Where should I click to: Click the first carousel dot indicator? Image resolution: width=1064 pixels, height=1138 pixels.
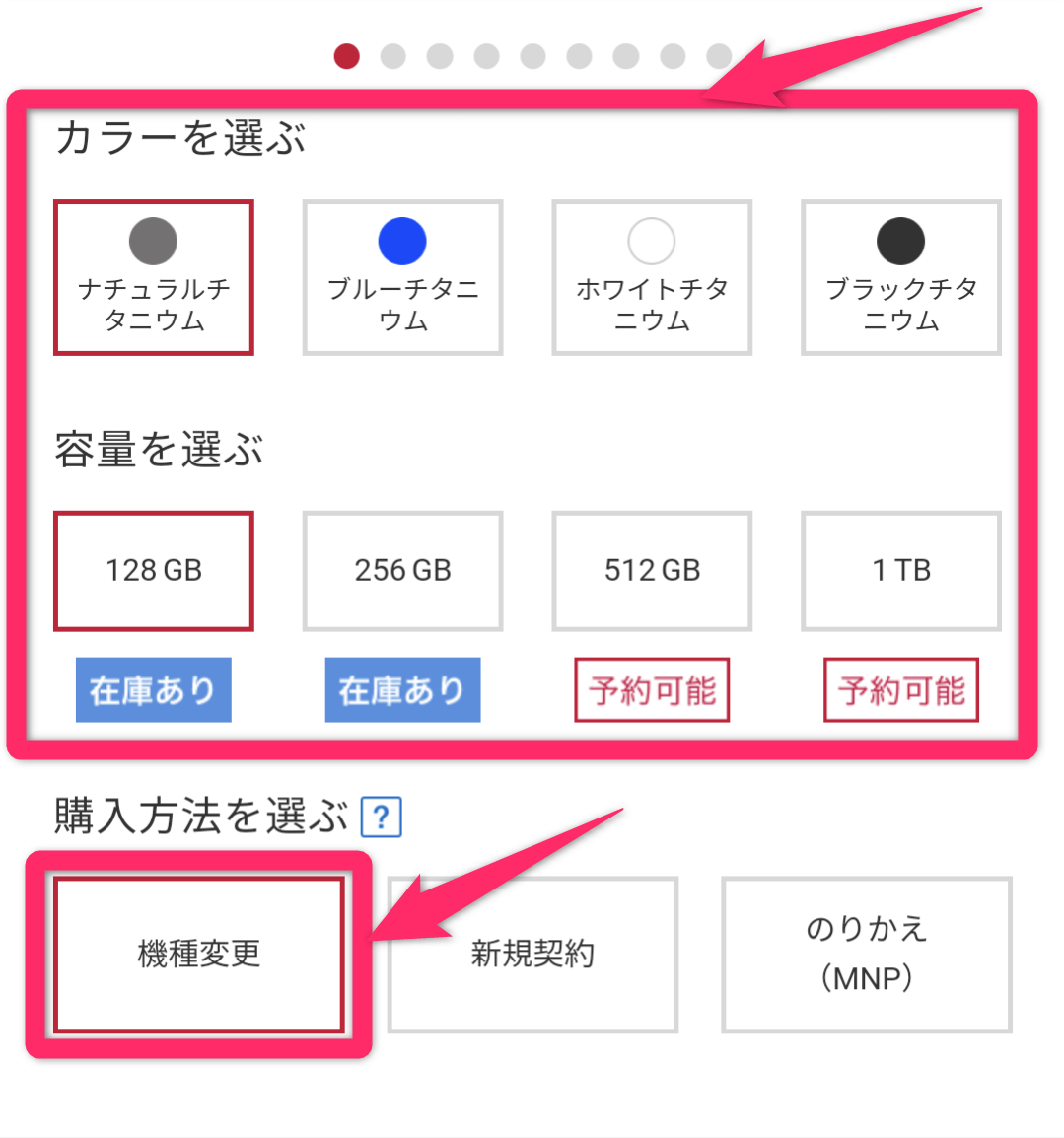point(346,56)
